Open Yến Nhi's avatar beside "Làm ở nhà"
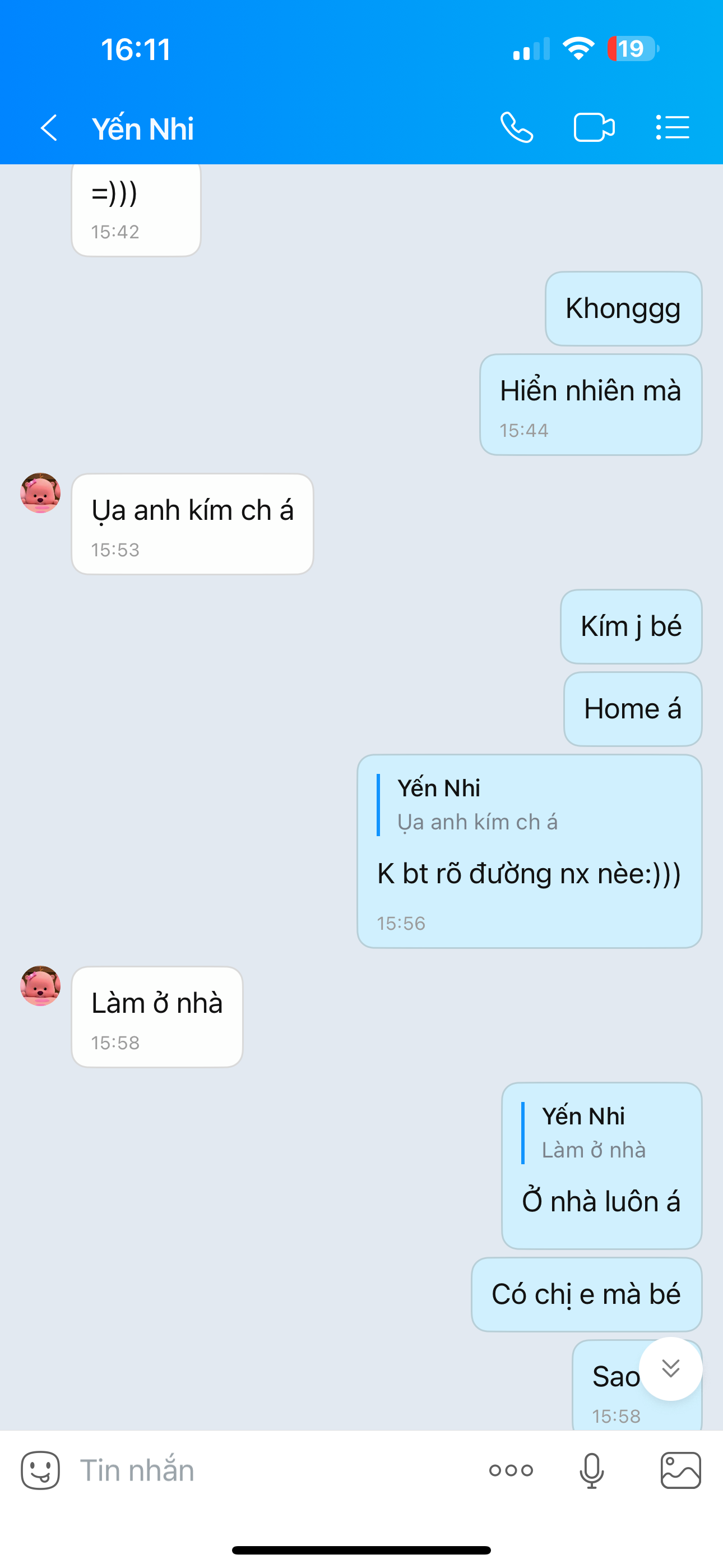Image resolution: width=723 pixels, height=1568 pixels. (40, 985)
